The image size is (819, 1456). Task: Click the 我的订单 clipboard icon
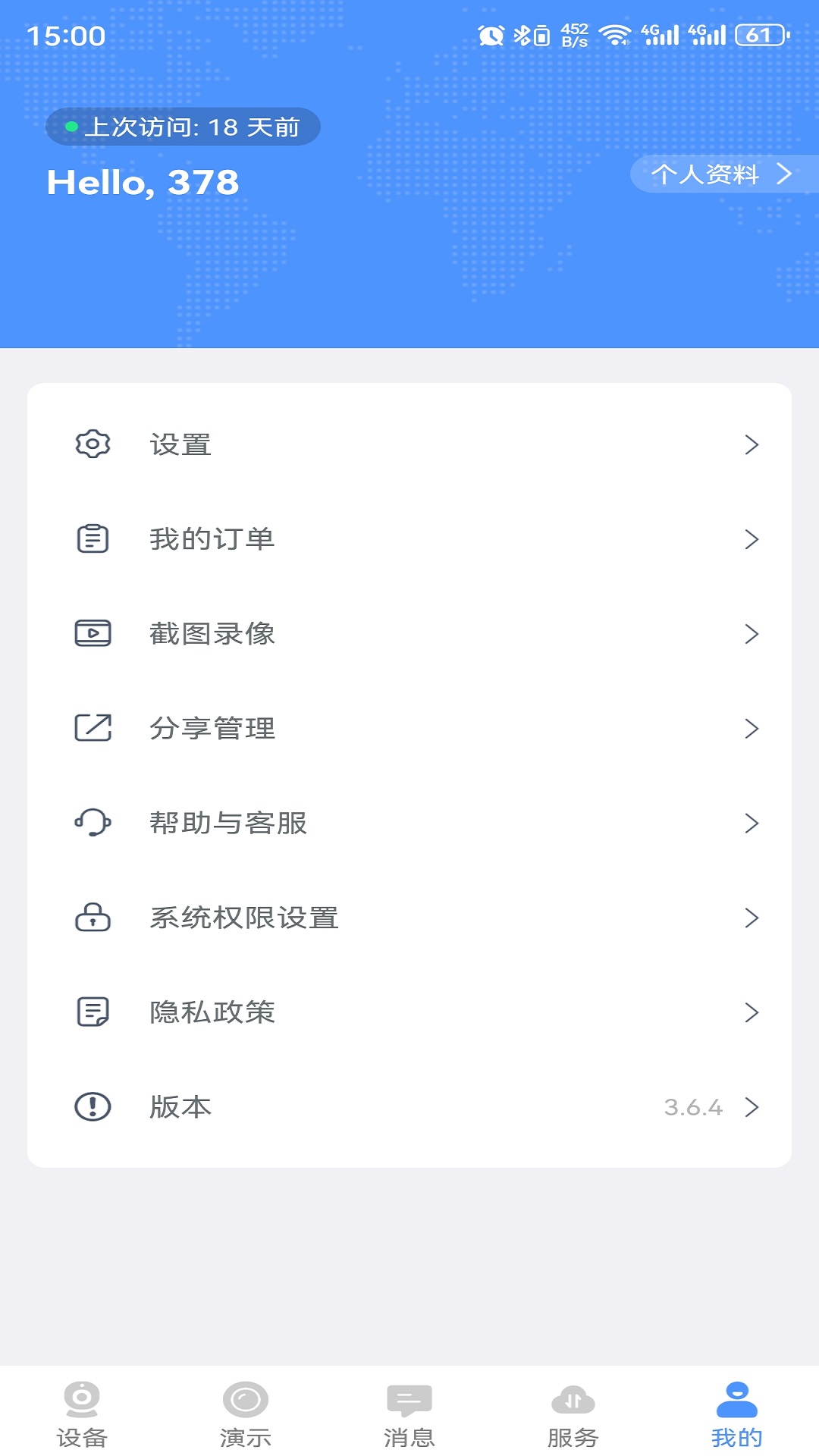point(93,540)
